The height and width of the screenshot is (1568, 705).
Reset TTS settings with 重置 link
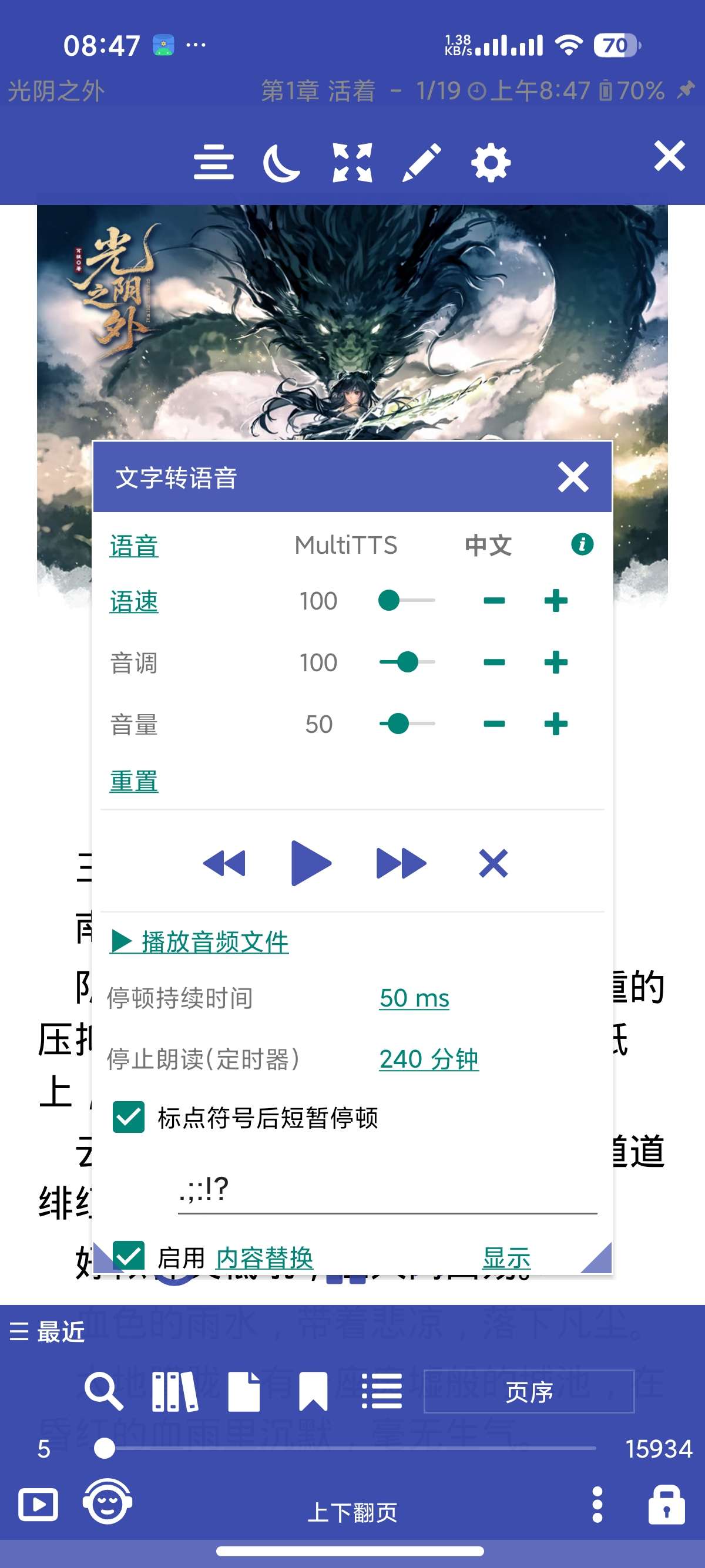point(133,782)
